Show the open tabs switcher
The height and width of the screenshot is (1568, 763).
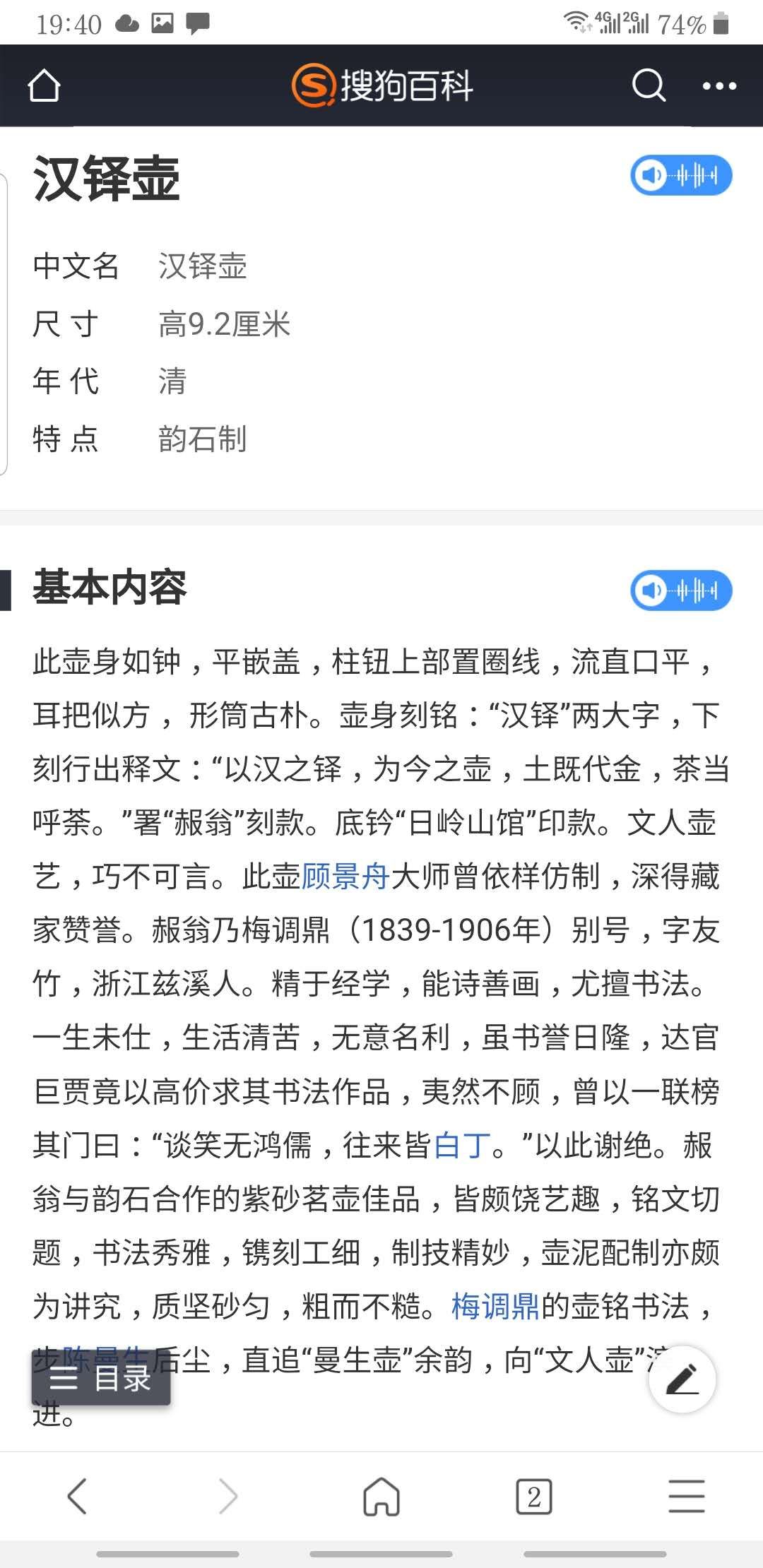[x=534, y=1496]
